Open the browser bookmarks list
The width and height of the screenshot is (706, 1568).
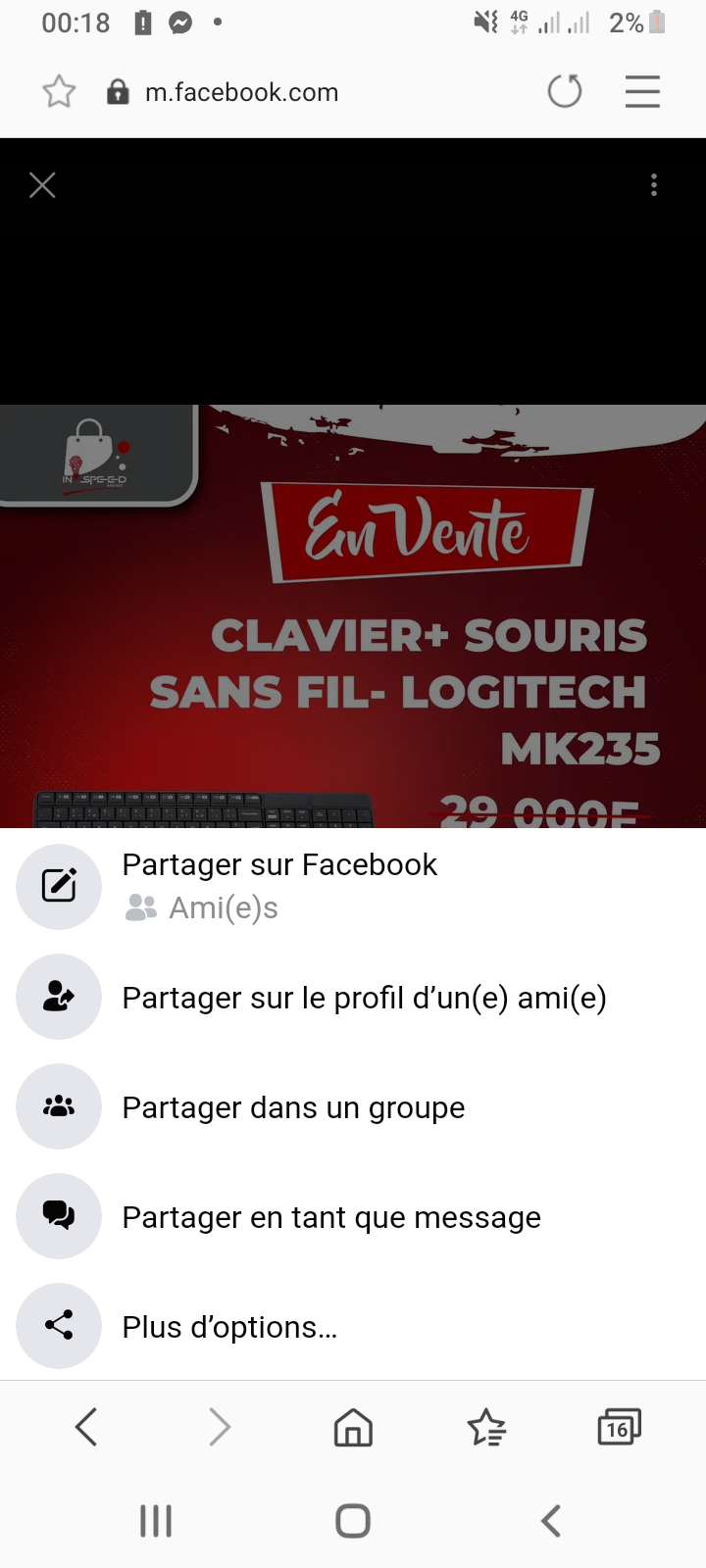[x=486, y=1427]
